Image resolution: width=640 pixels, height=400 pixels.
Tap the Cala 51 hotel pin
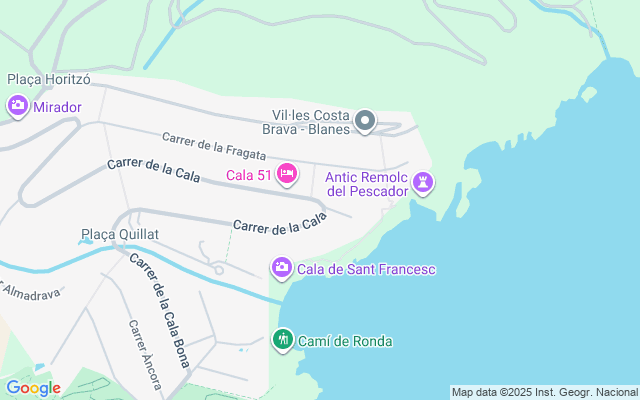coord(287,174)
